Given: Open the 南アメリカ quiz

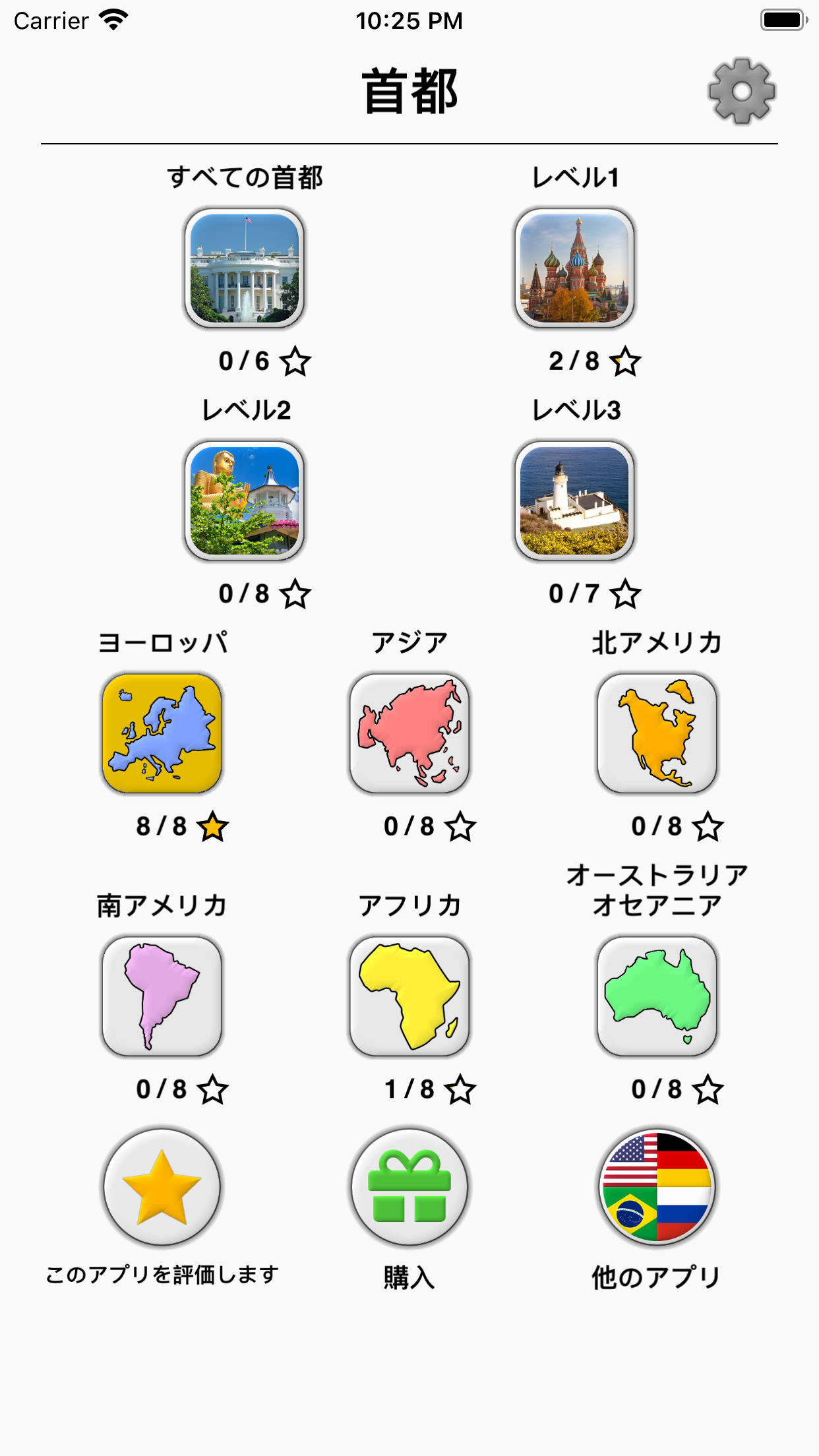Looking at the screenshot, I should pyautogui.click(x=162, y=996).
